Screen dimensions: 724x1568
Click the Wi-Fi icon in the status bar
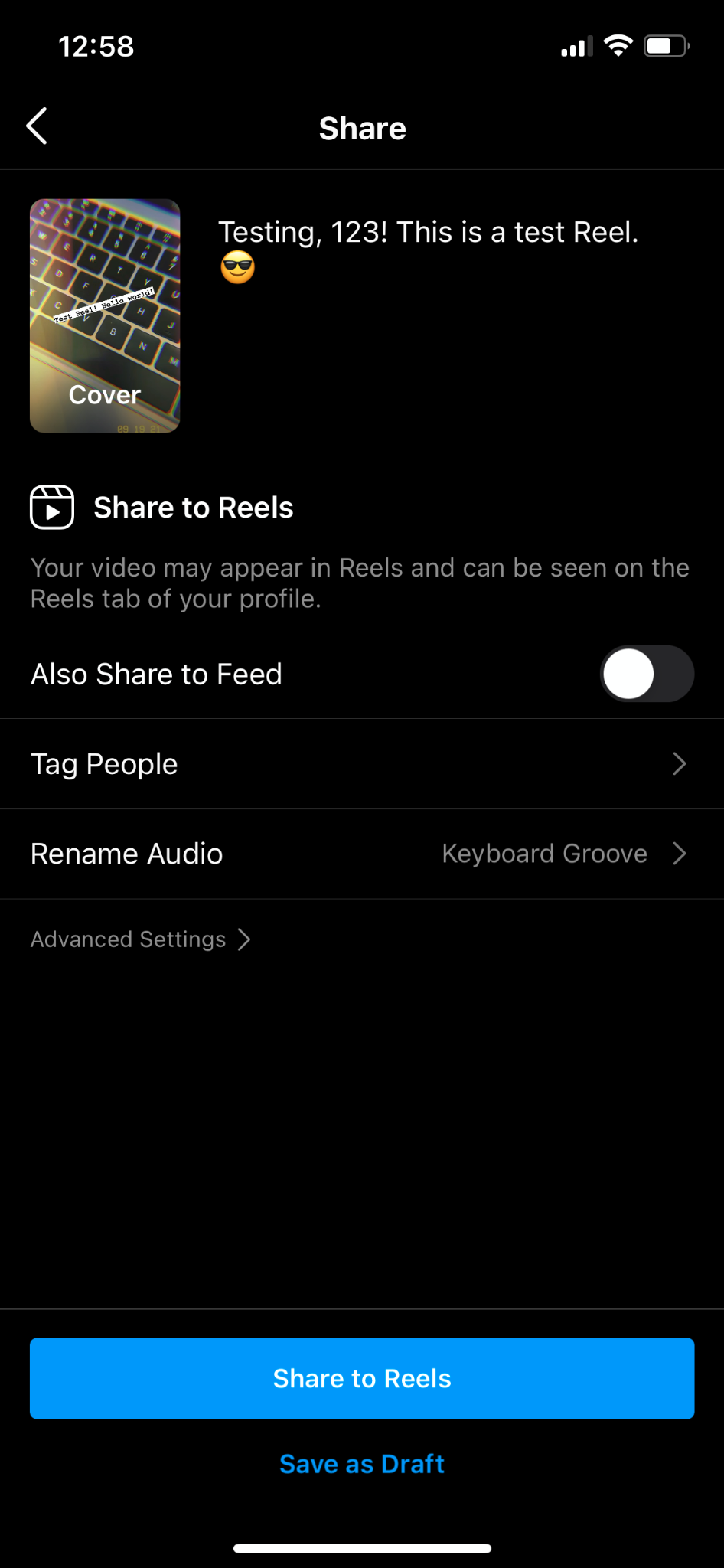[618, 45]
